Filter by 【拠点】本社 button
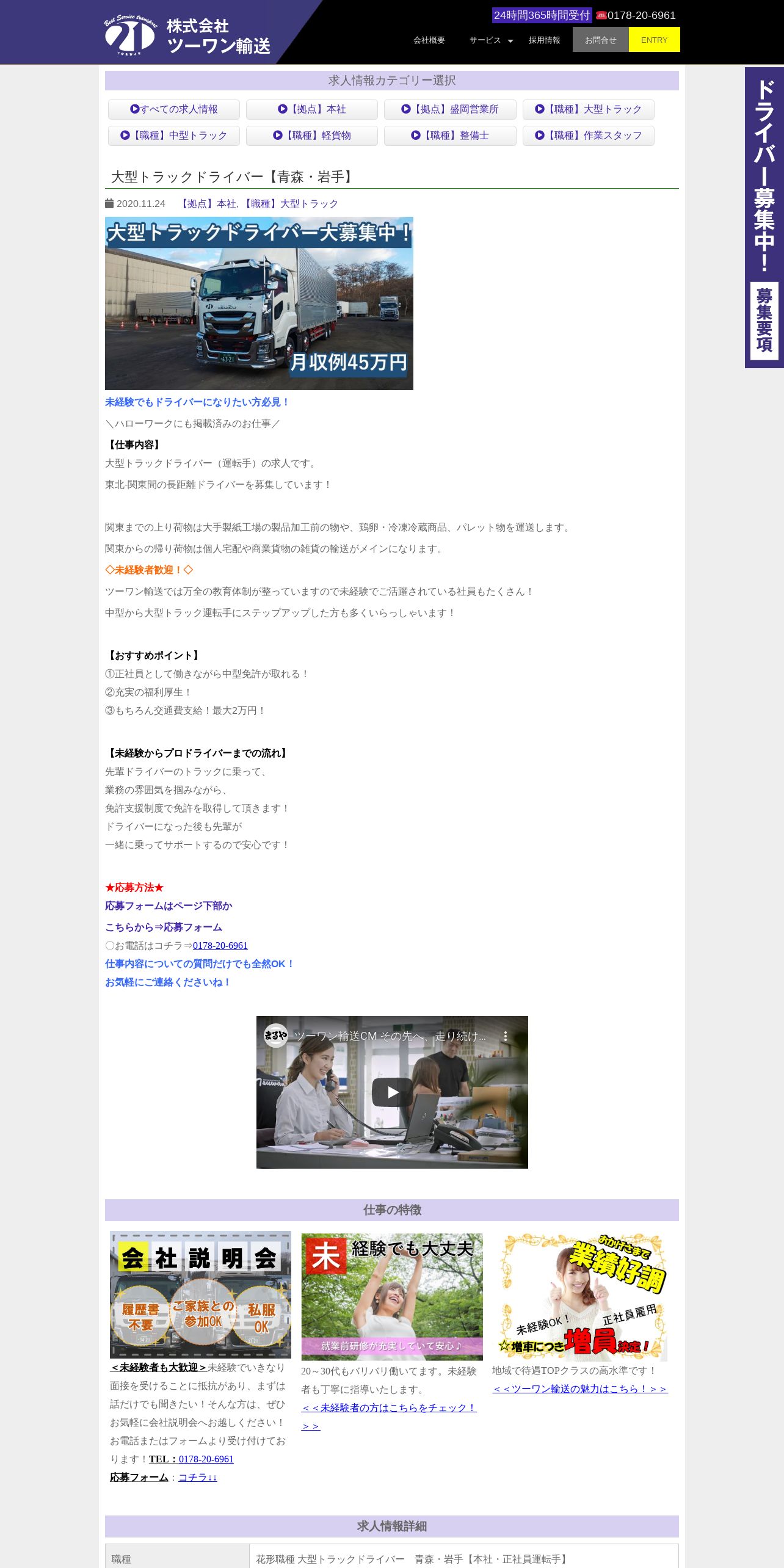The image size is (784, 1568). 312,109
